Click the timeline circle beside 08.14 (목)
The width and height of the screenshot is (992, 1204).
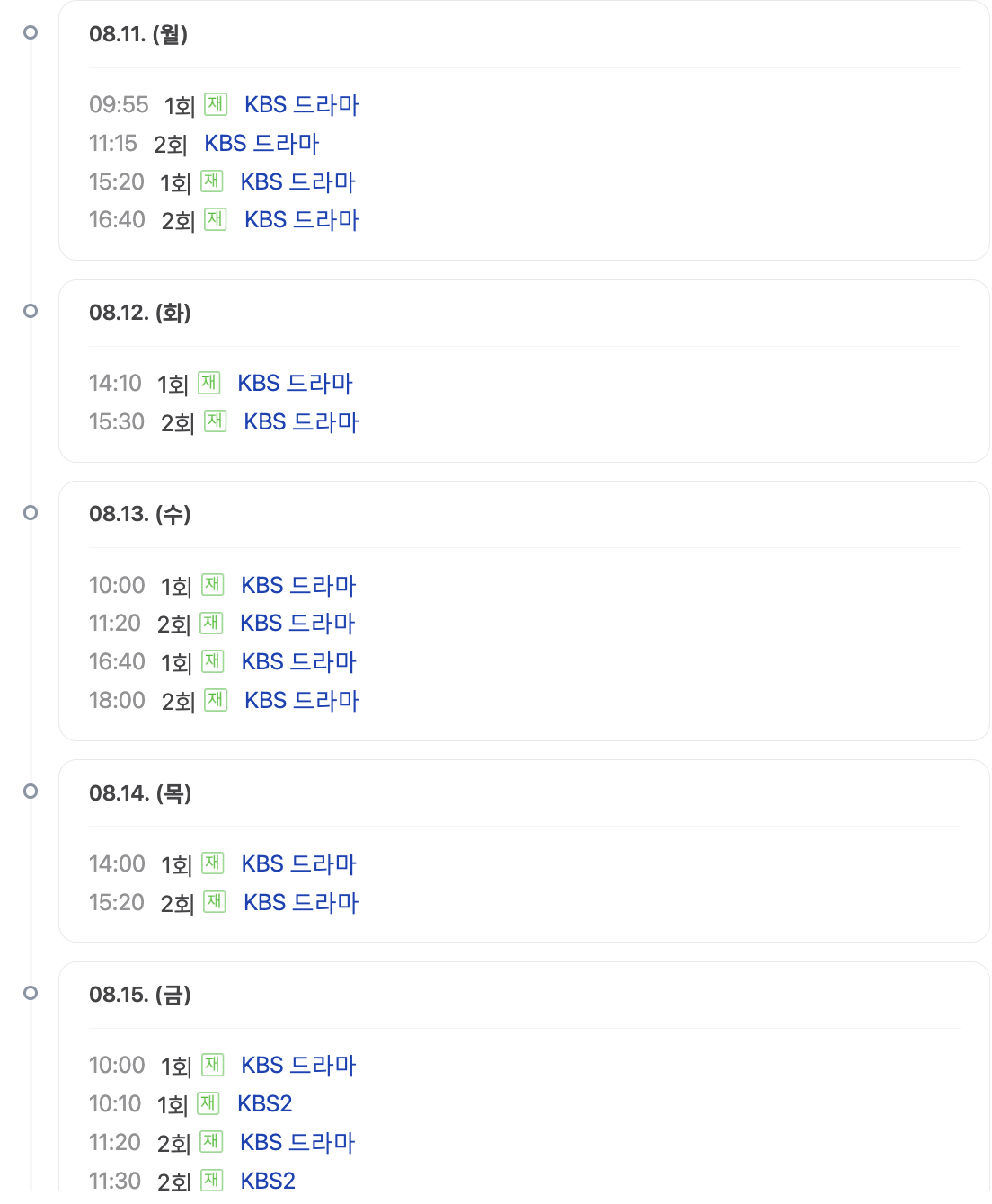pyautogui.click(x=31, y=791)
